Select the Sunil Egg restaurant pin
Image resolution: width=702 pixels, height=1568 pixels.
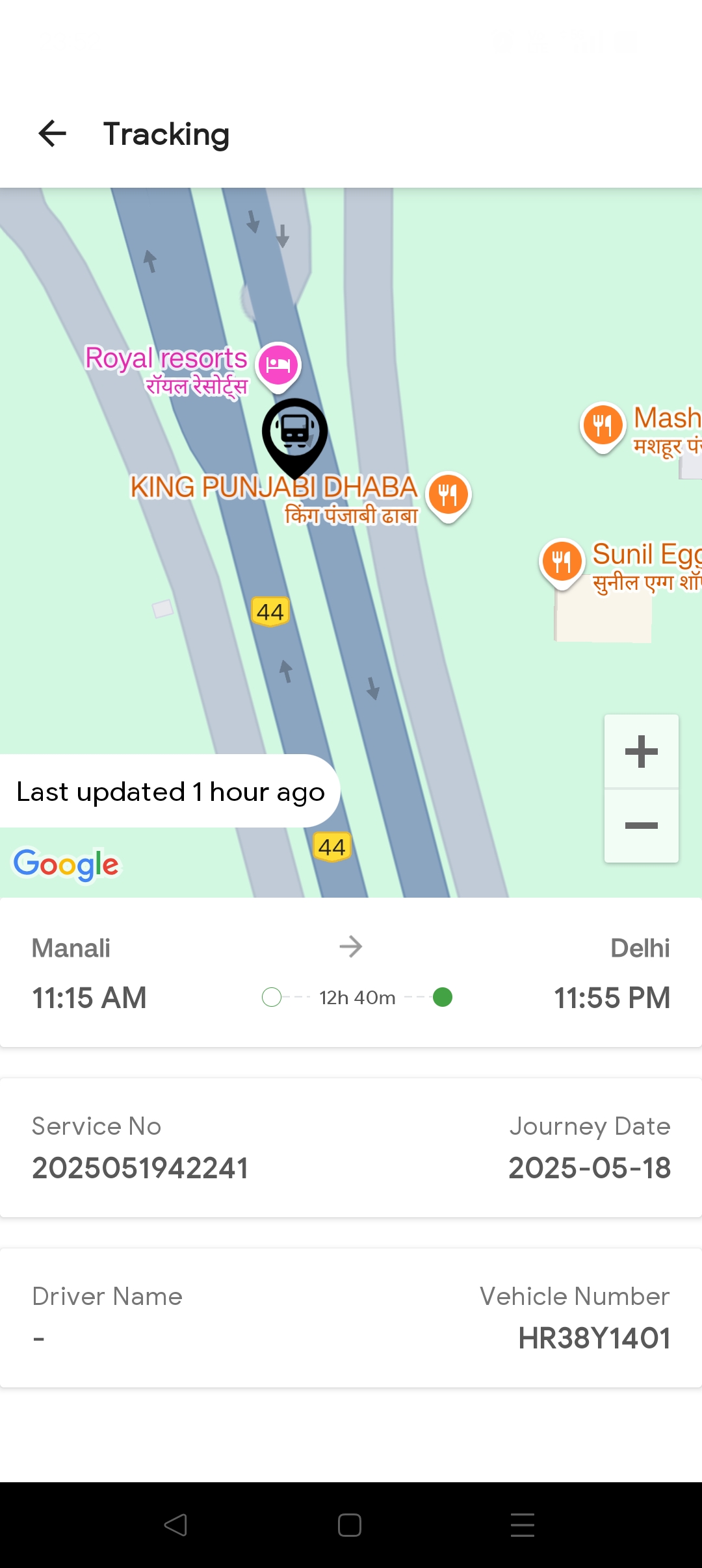point(562,561)
